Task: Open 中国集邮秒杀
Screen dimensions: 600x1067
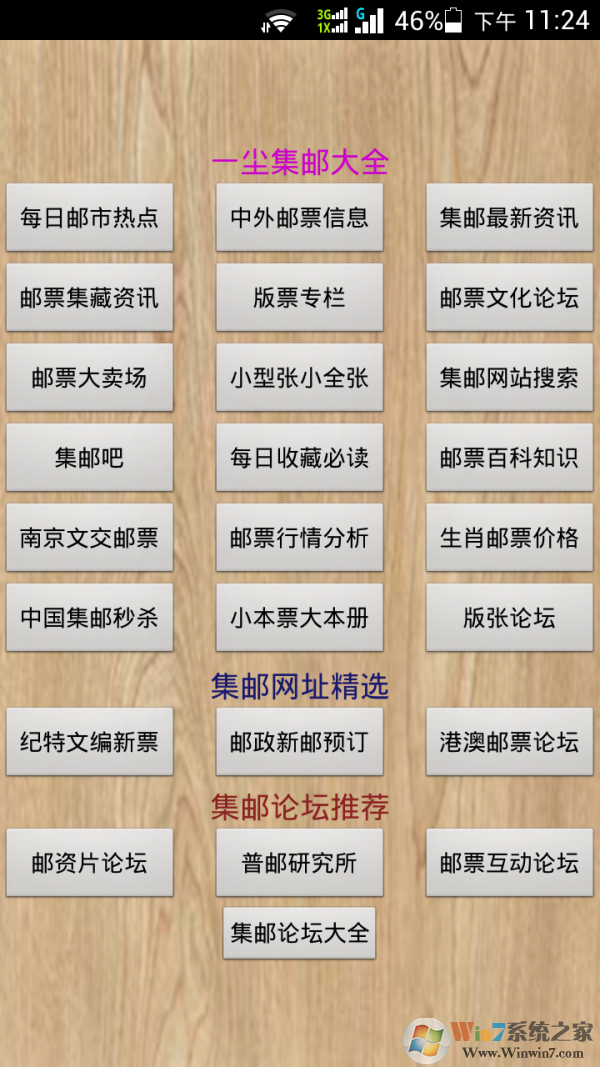Action: coord(90,617)
